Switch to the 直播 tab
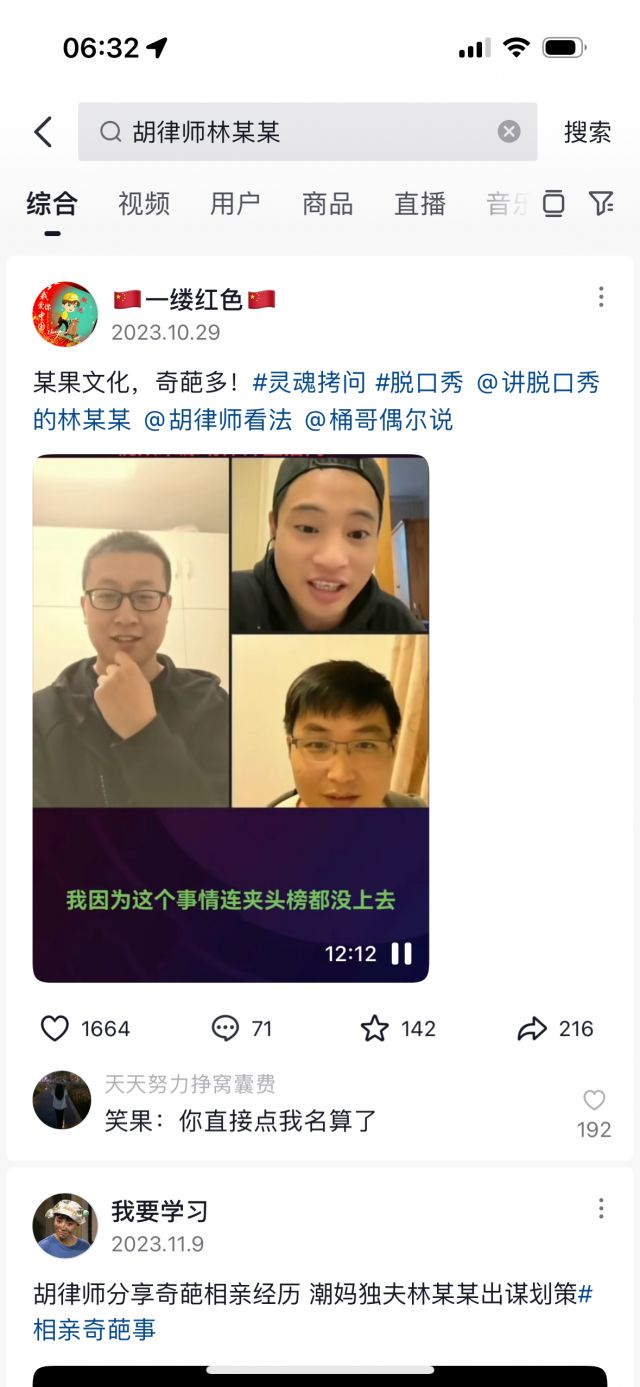Image resolution: width=640 pixels, height=1387 pixels. [x=419, y=204]
